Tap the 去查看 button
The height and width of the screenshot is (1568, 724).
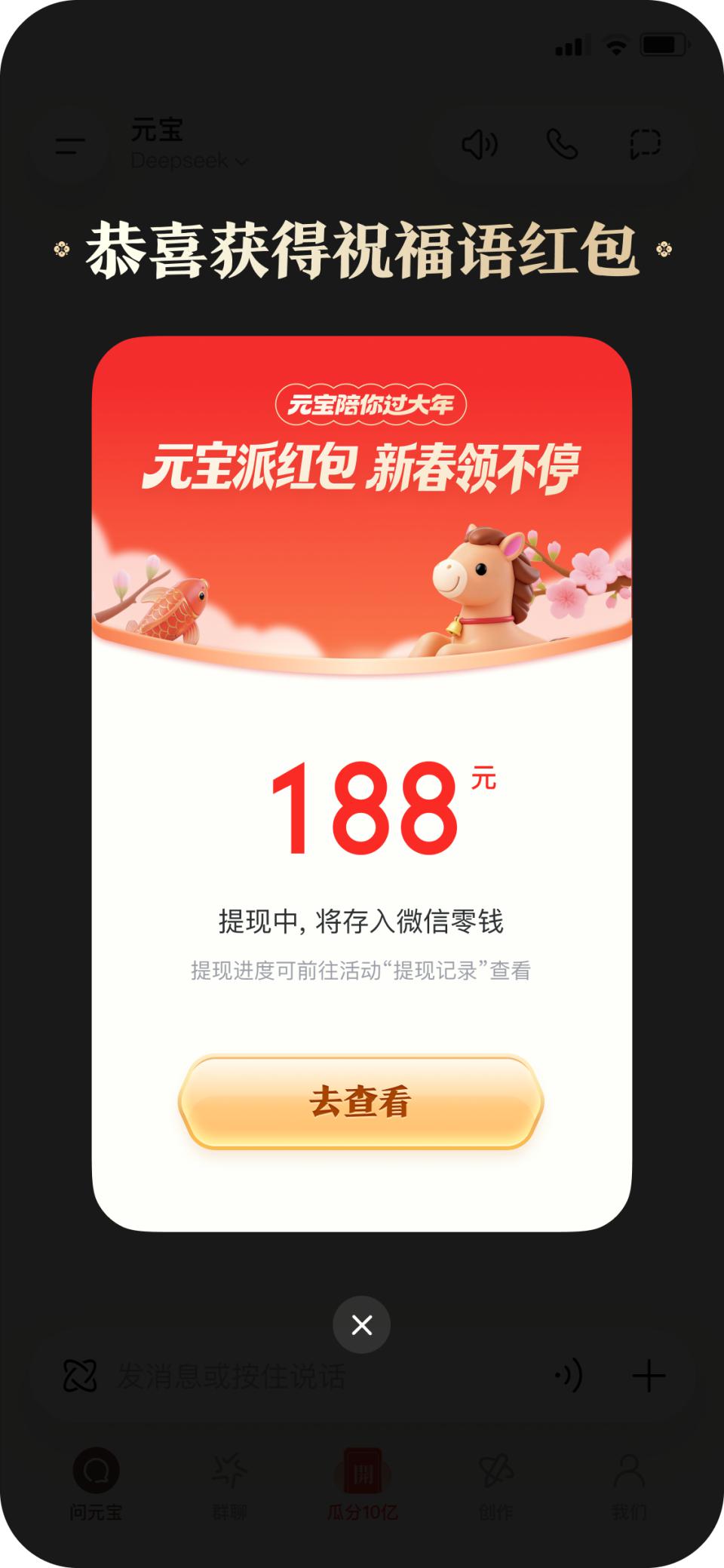coord(360,1102)
